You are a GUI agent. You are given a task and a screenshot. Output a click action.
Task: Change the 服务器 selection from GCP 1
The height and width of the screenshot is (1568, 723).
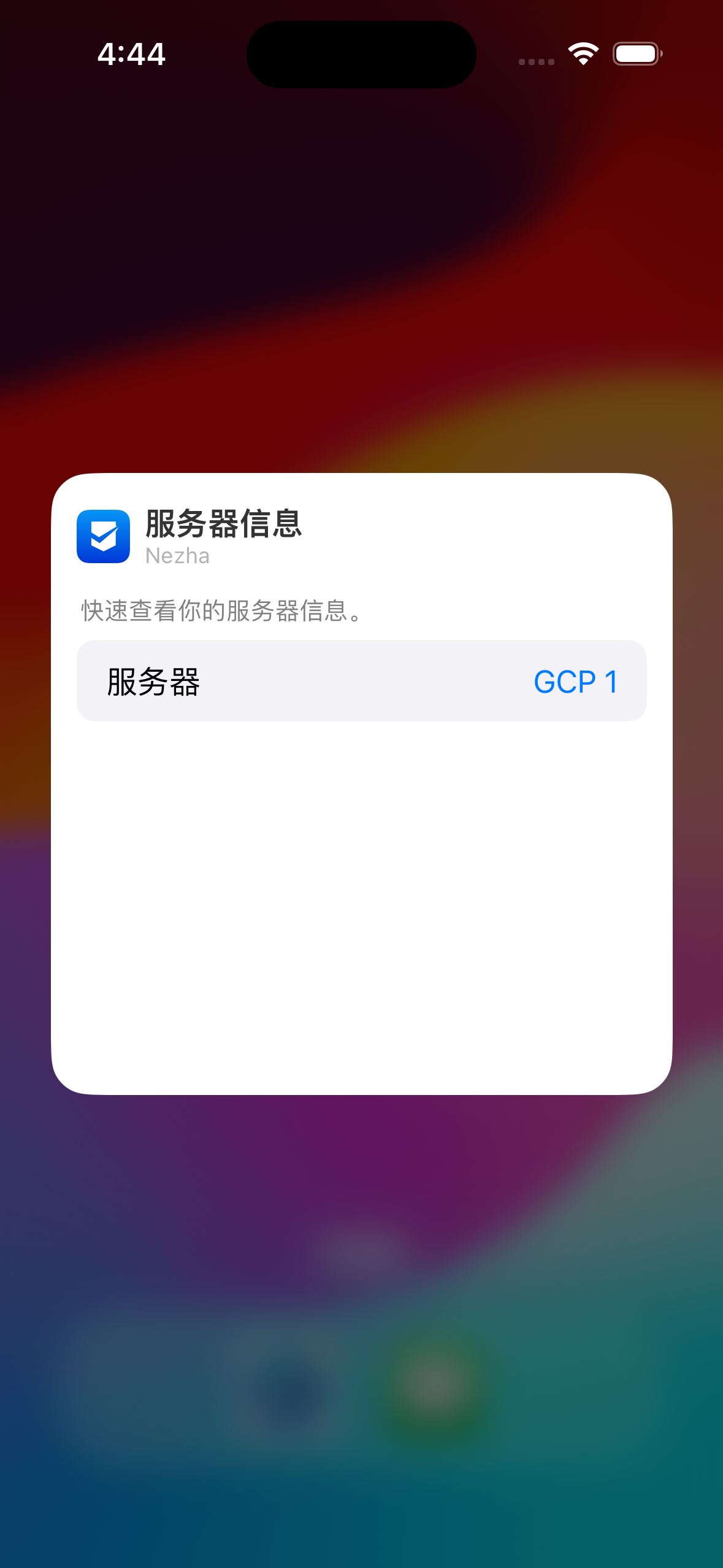[575, 682]
